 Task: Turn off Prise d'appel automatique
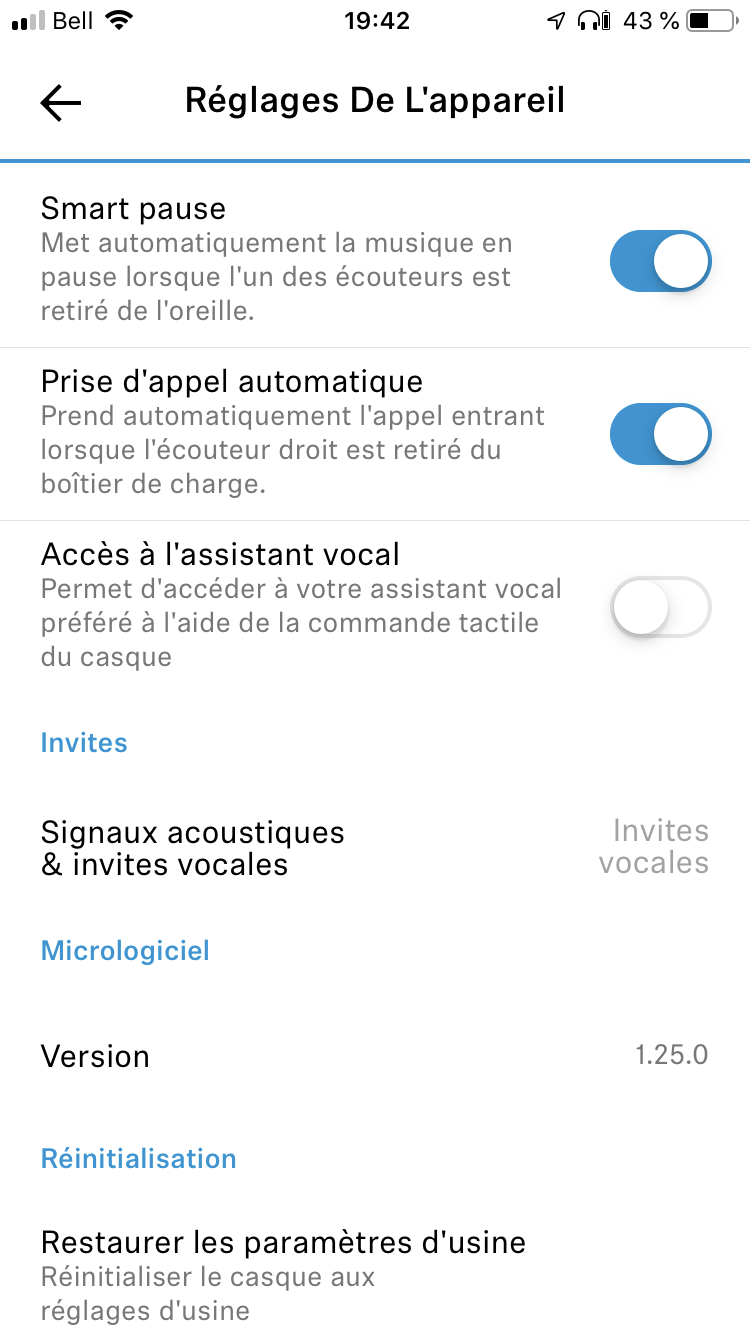(x=660, y=434)
